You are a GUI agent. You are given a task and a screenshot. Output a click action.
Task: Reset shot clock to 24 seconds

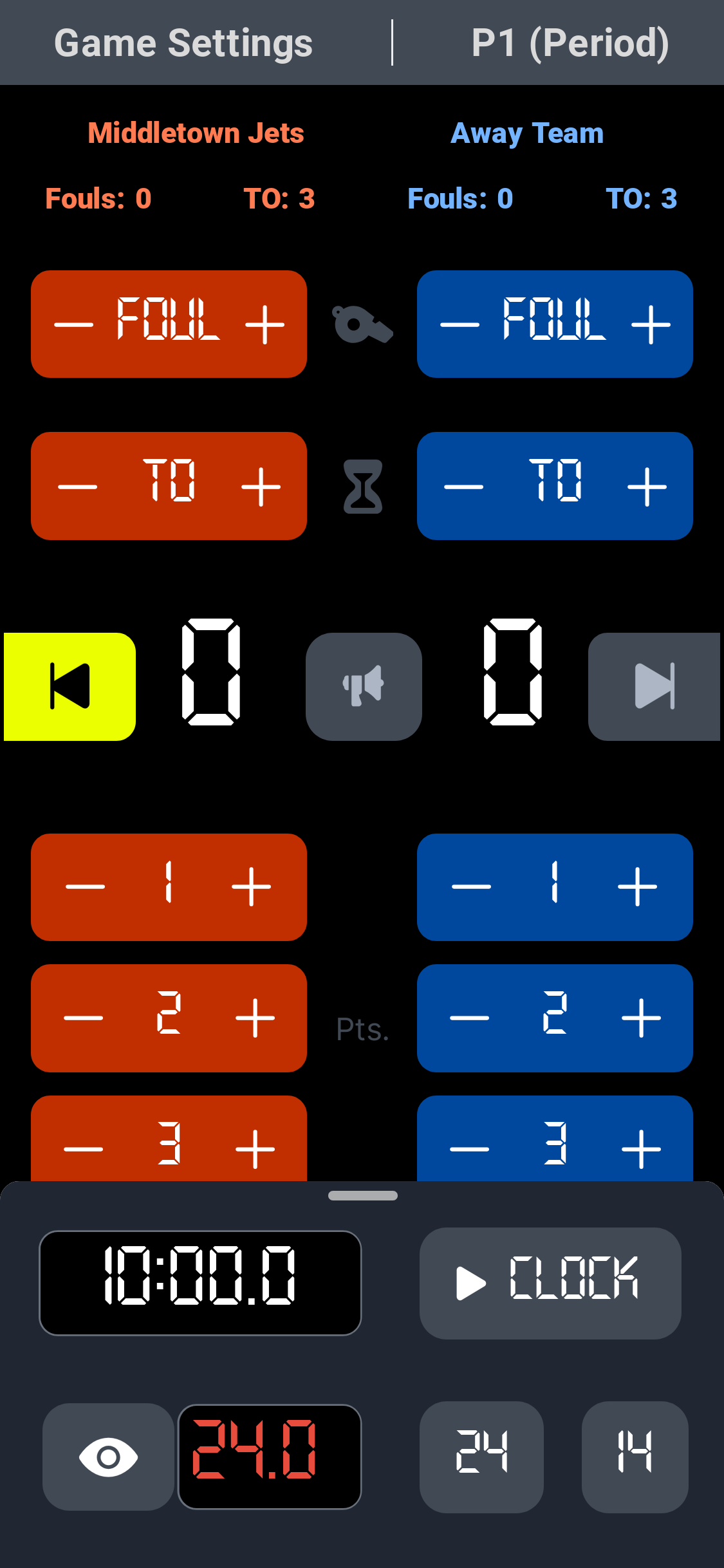pyautogui.click(x=481, y=1456)
